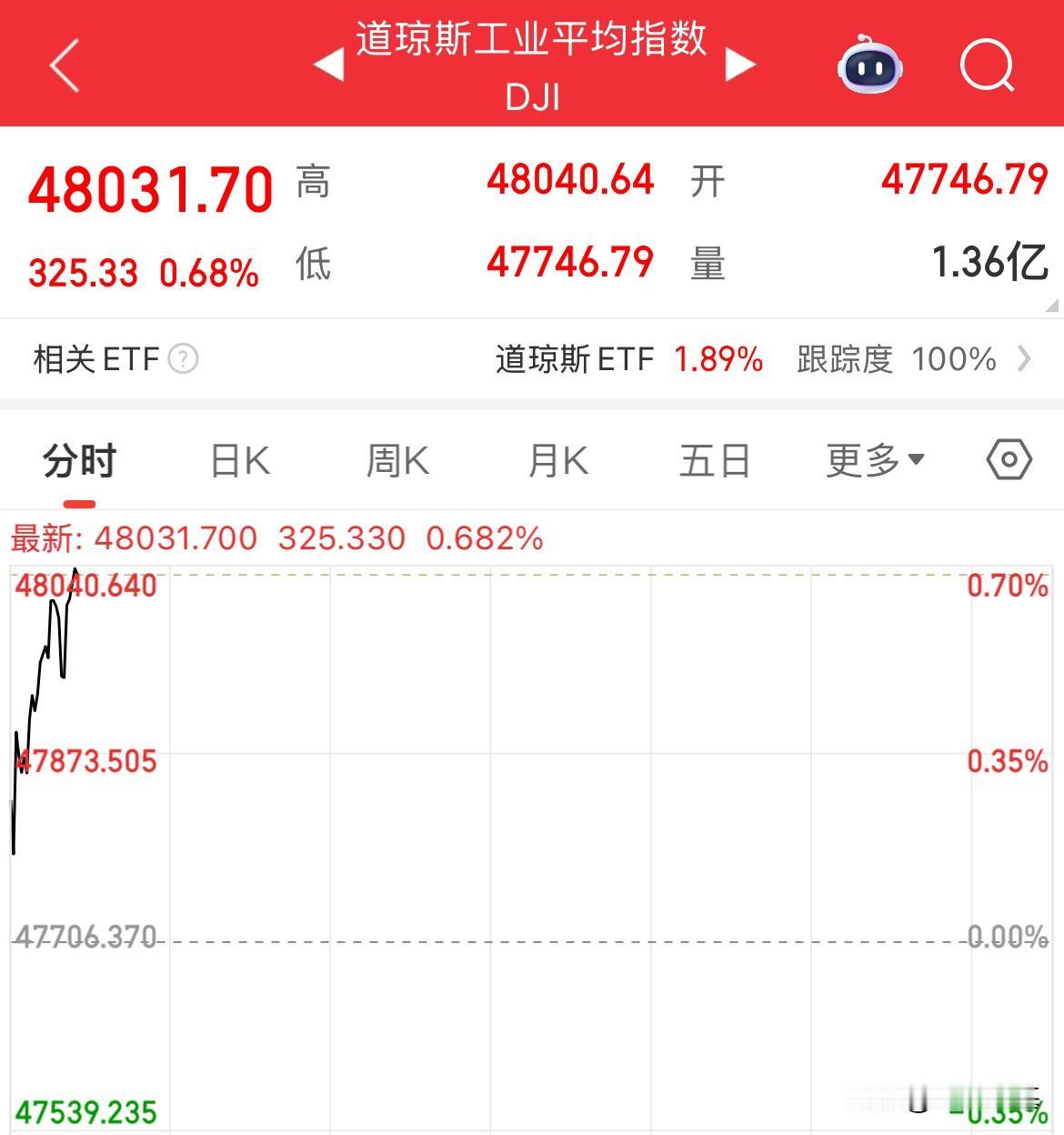Tap the 0.70% gridline label on chart
Image resolution: width=1064 pixels, height=1135 pixels.
[x=1007, y=587]
